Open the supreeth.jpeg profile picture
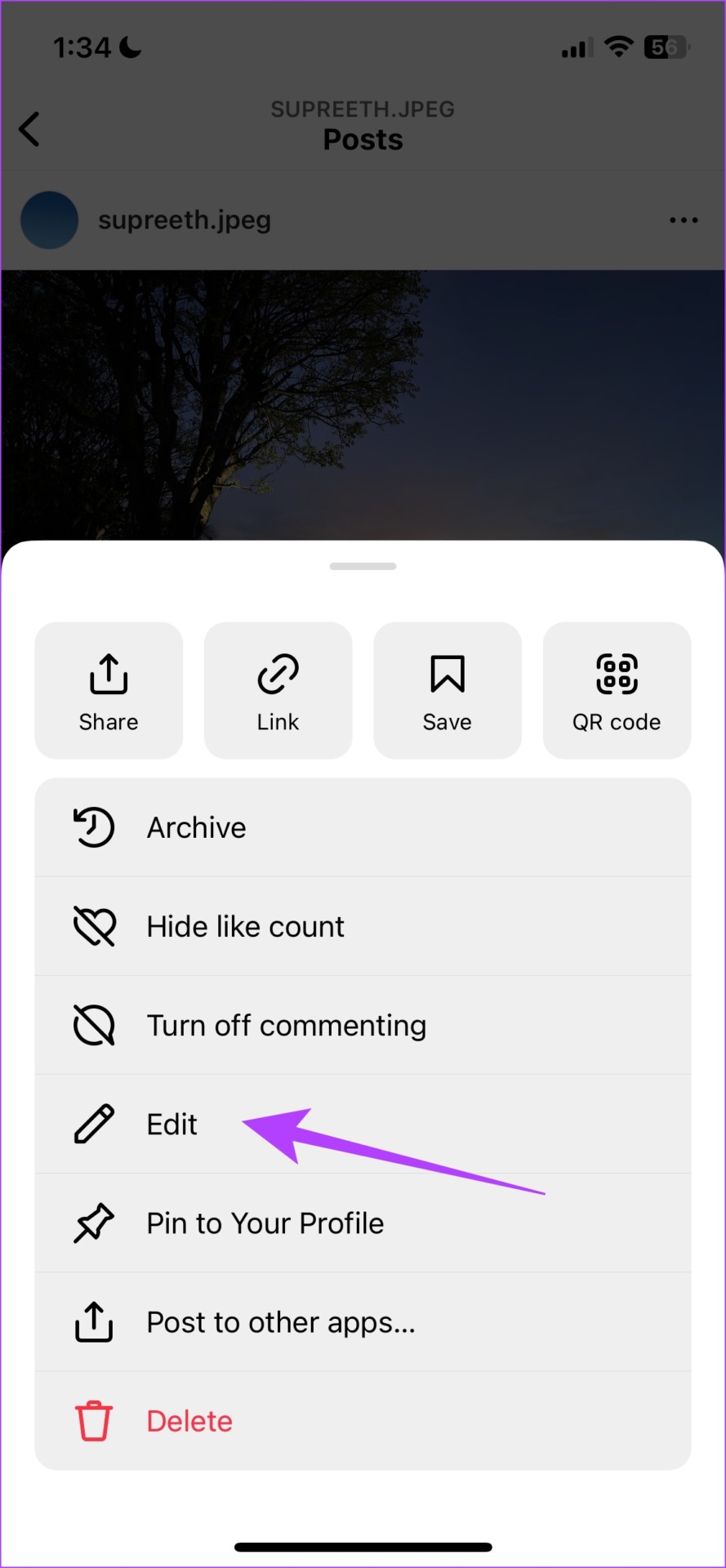Image resolution: width=726 pixels, height=1568 pixels. pos(49,220)
